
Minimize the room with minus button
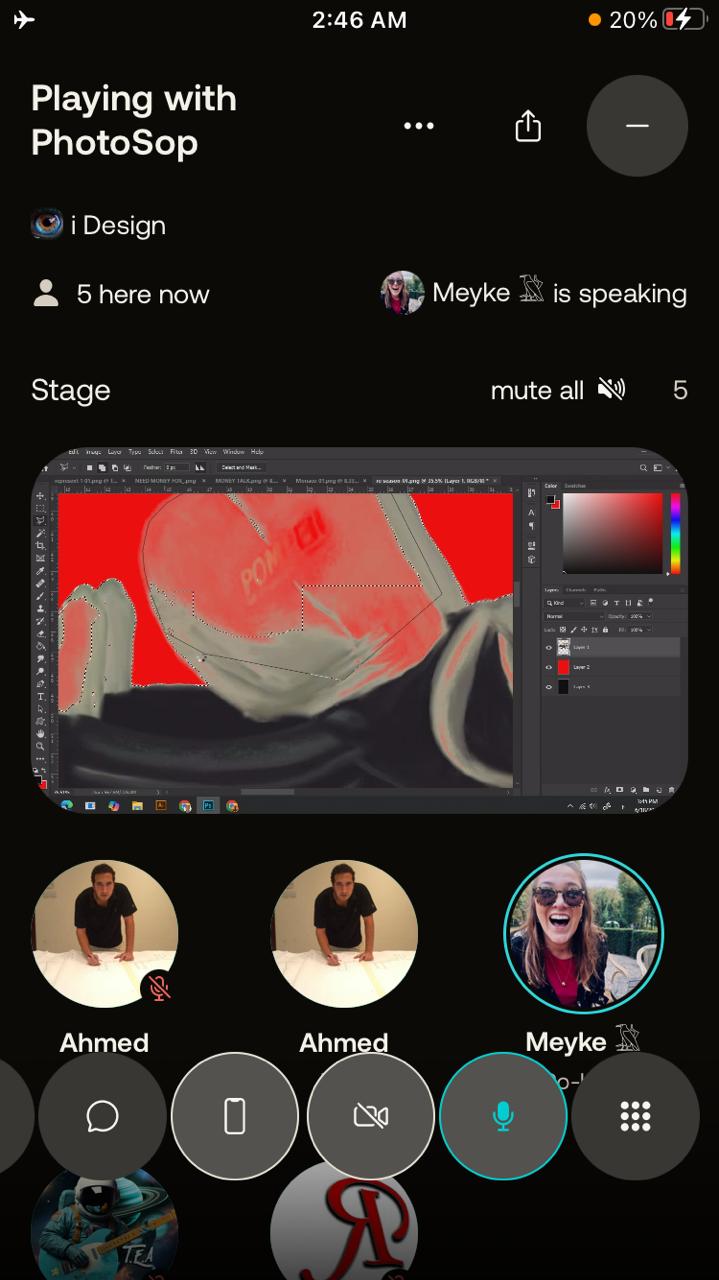637,126
